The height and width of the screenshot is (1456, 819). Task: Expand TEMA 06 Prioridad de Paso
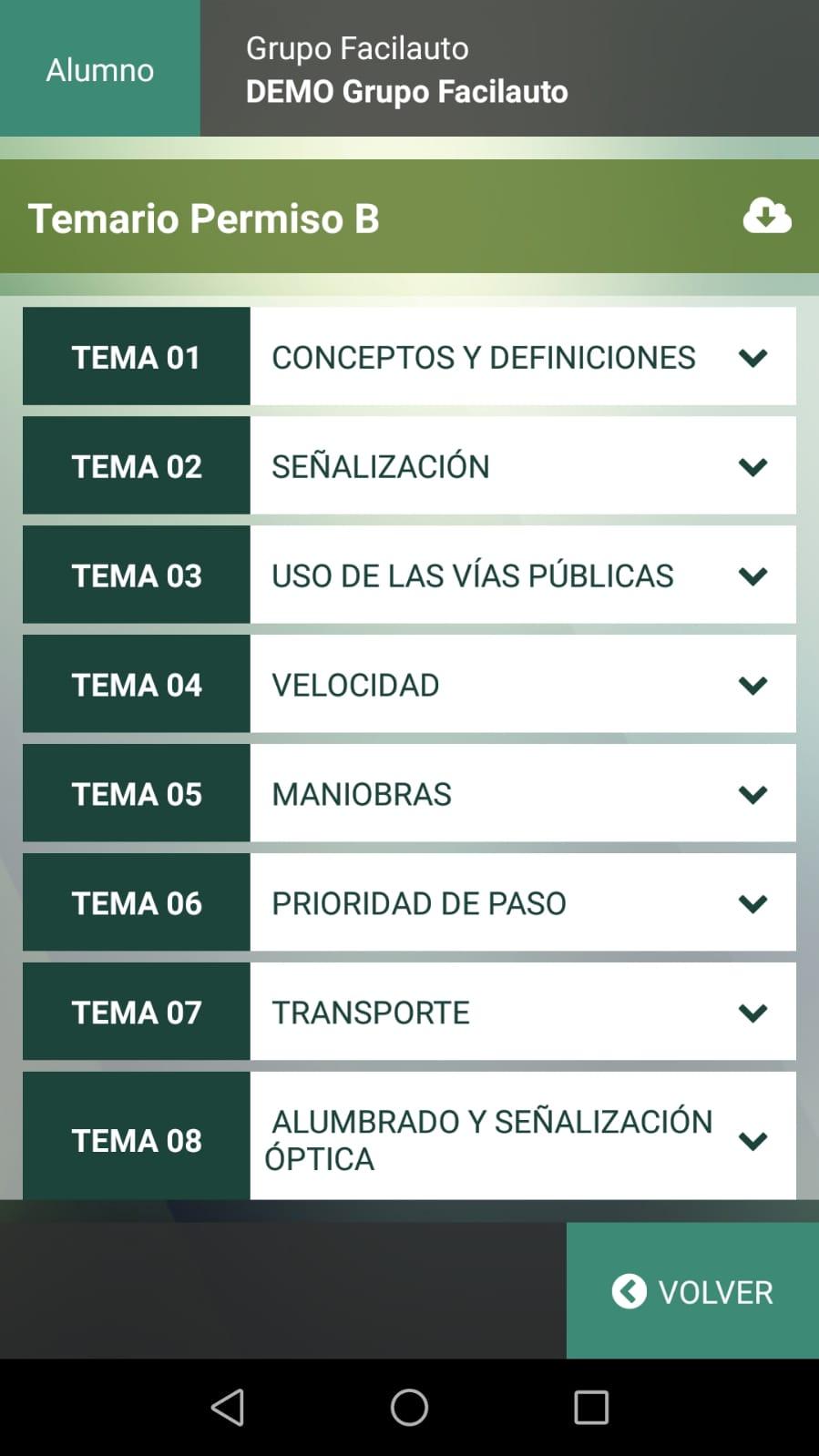click(409, 902)
